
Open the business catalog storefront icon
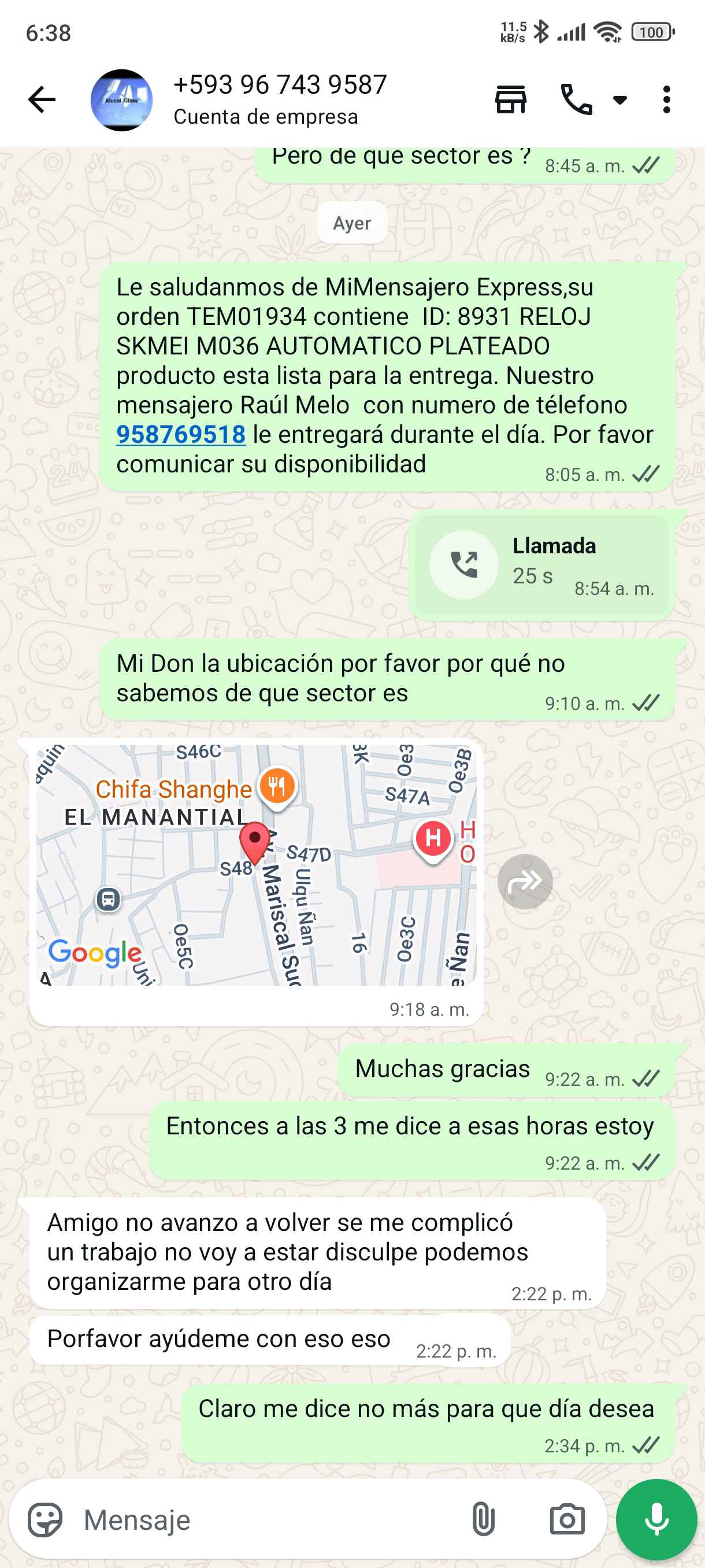pos(510,100)
